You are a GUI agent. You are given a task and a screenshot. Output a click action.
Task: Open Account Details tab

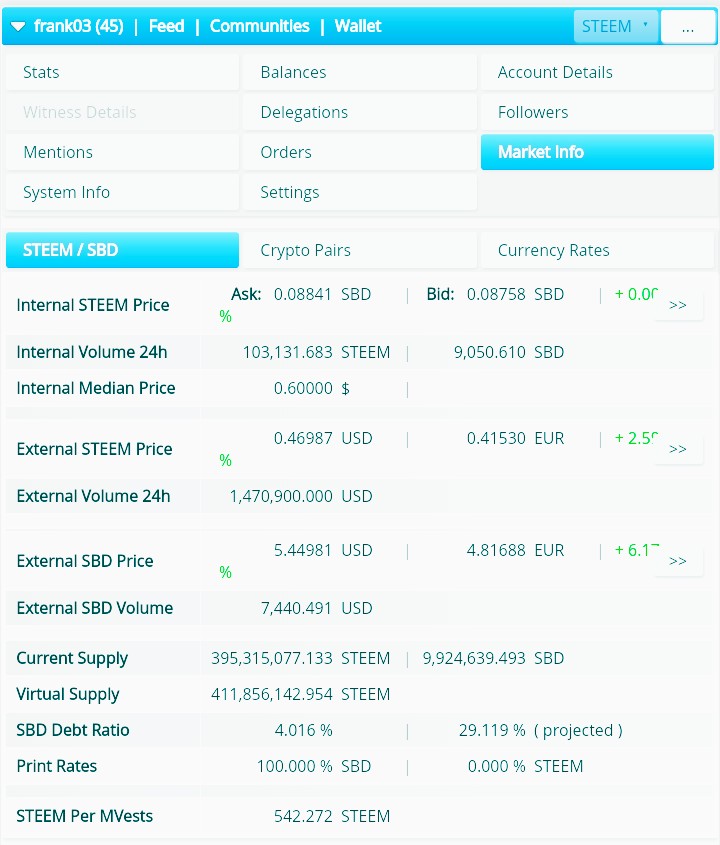[x=597, y=72]
